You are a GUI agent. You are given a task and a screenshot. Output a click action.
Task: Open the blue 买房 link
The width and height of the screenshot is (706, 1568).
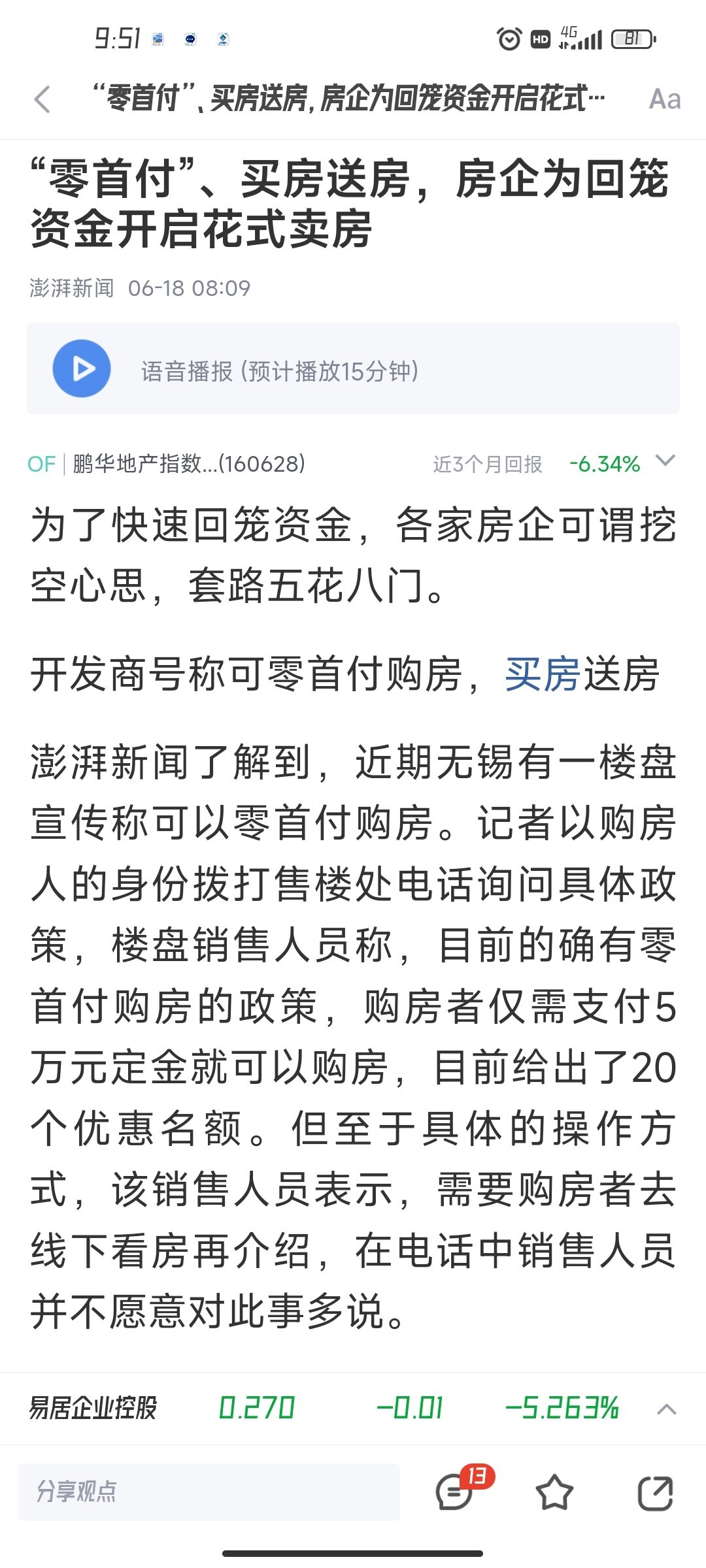(x=543, y=674)
